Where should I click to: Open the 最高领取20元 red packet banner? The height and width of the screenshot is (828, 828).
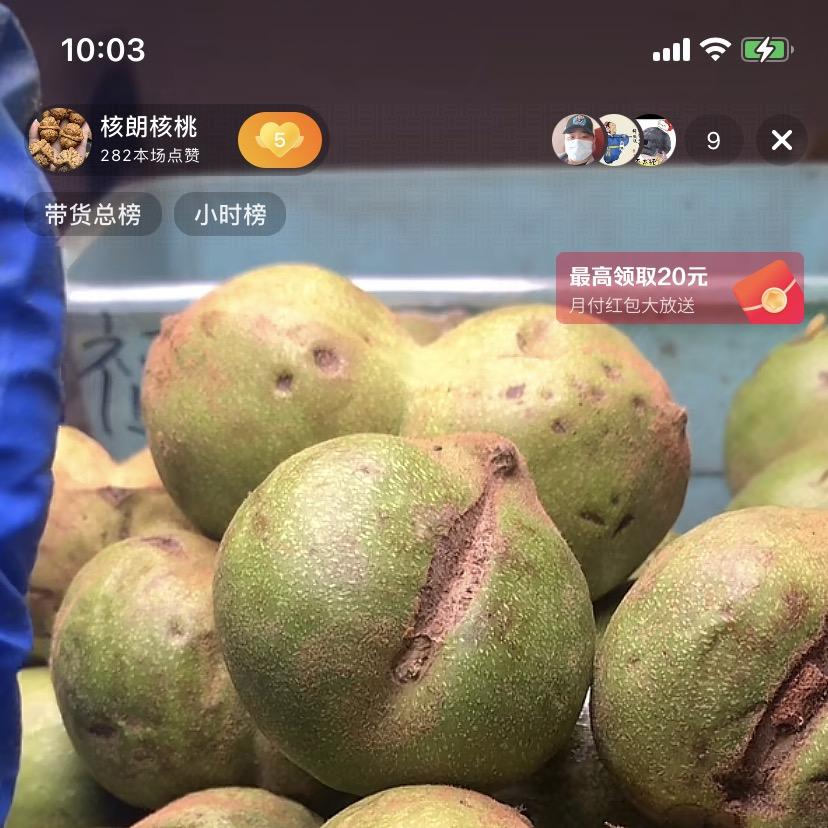[x=680, y=288]
